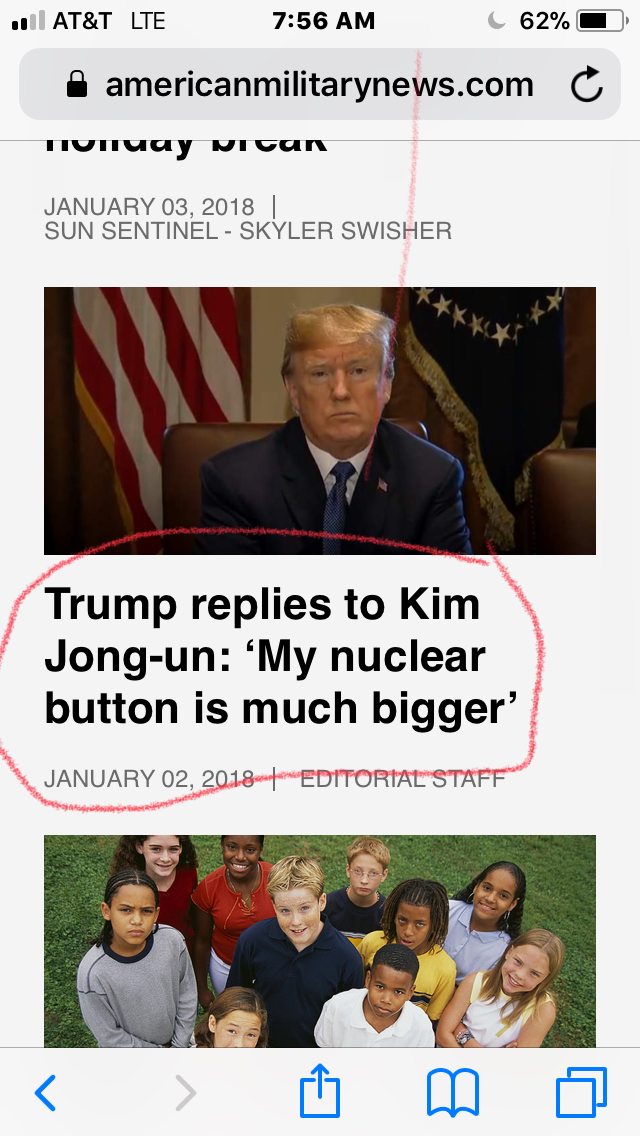
Task: Show all open tabs
Action: [x=581, y=1093]
